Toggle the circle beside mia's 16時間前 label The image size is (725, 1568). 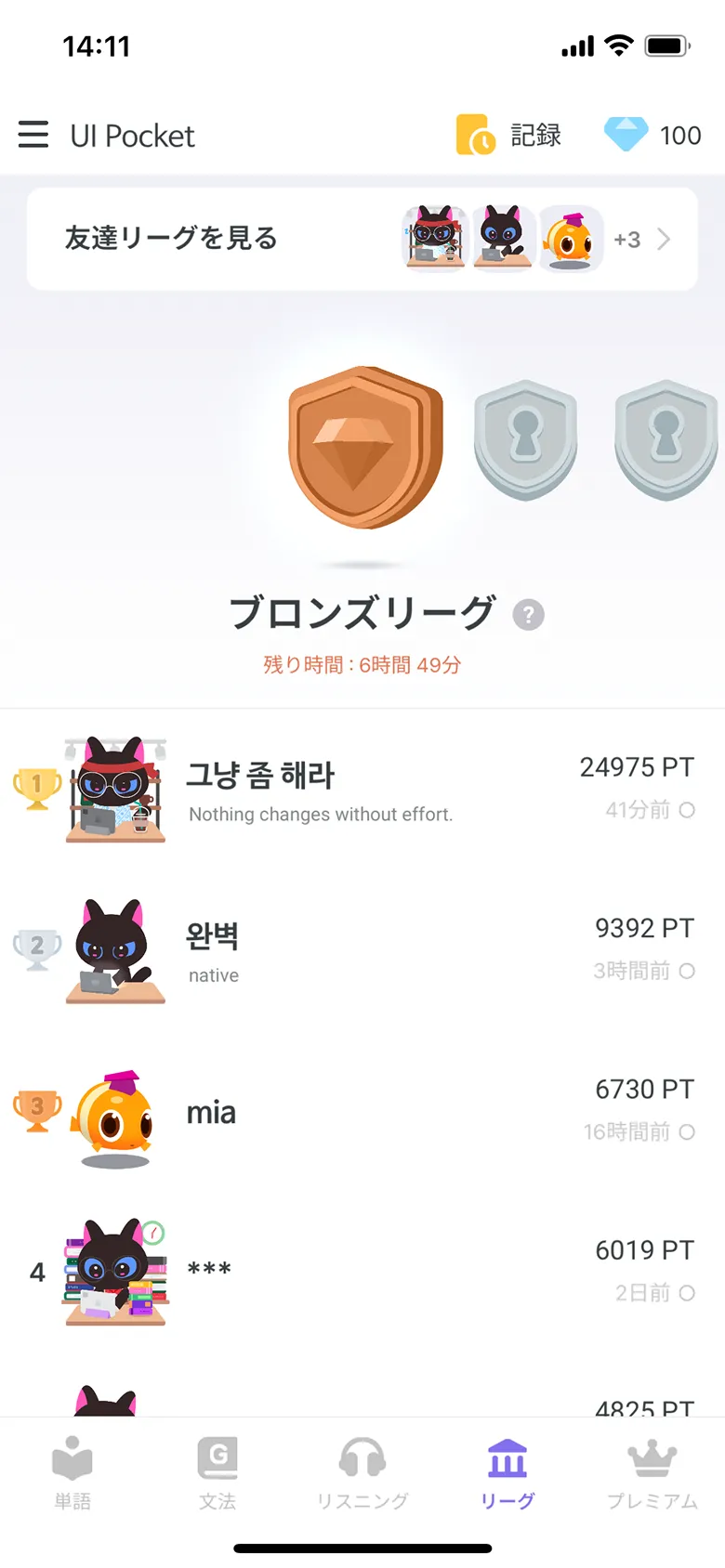685,1132
